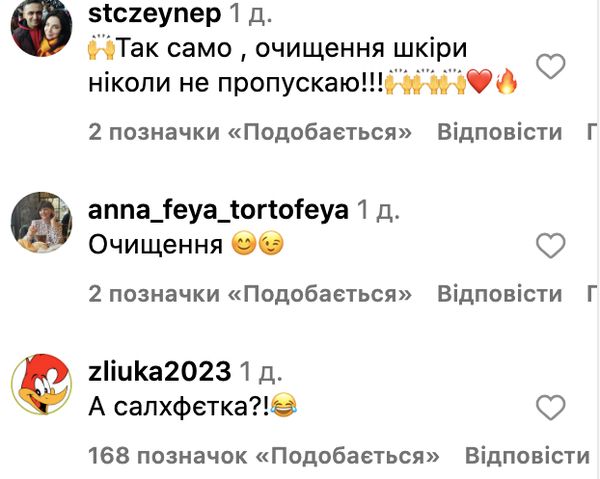The height and width of the screenshot is (479, 600).
Task: Open anna_feya_tortofeya's profile picture
Action: pyautogui.click(x=41, y=222)
